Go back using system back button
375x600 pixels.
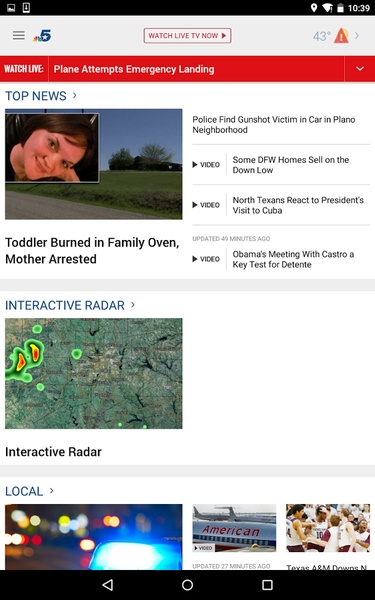108,585
